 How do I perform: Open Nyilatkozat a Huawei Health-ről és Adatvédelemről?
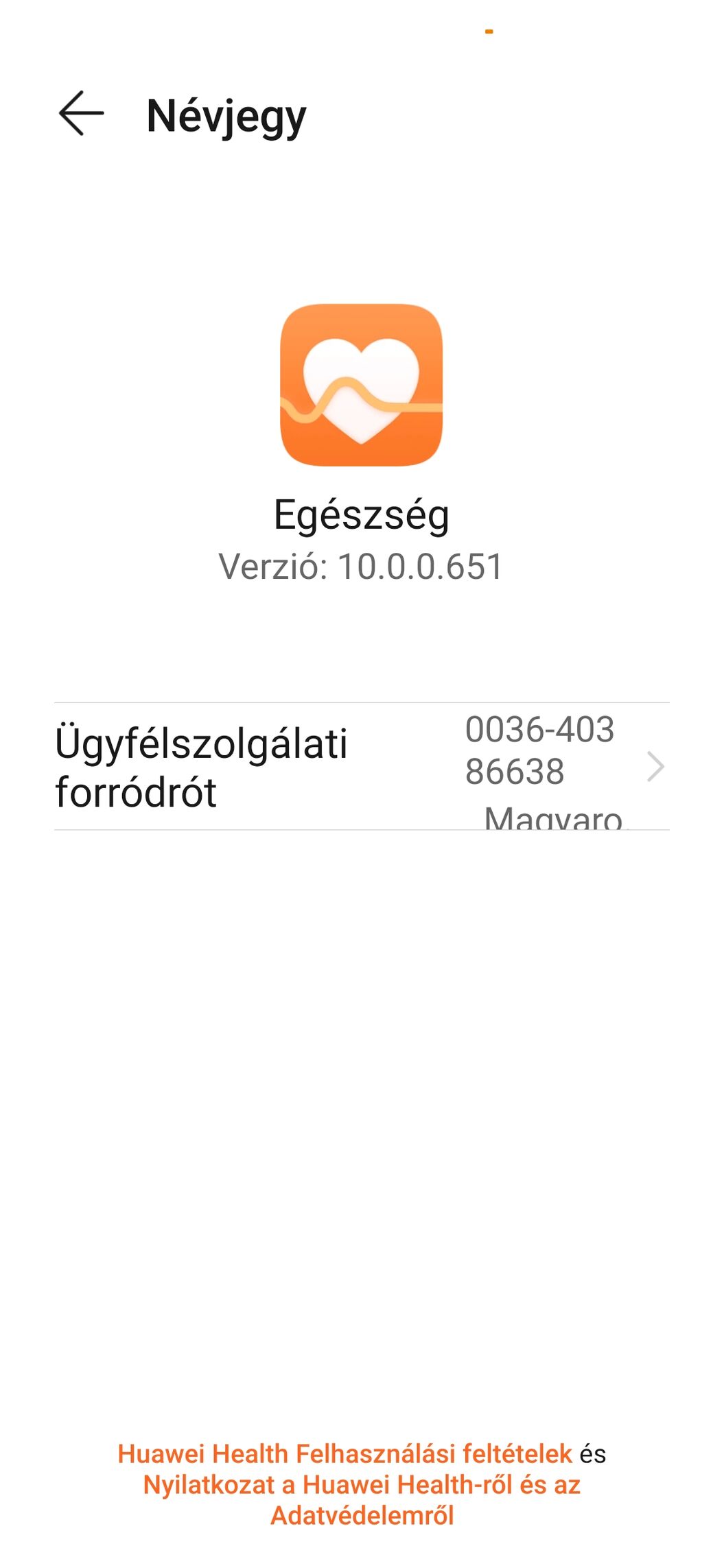pyautogui.click(x=362, y=1499)
